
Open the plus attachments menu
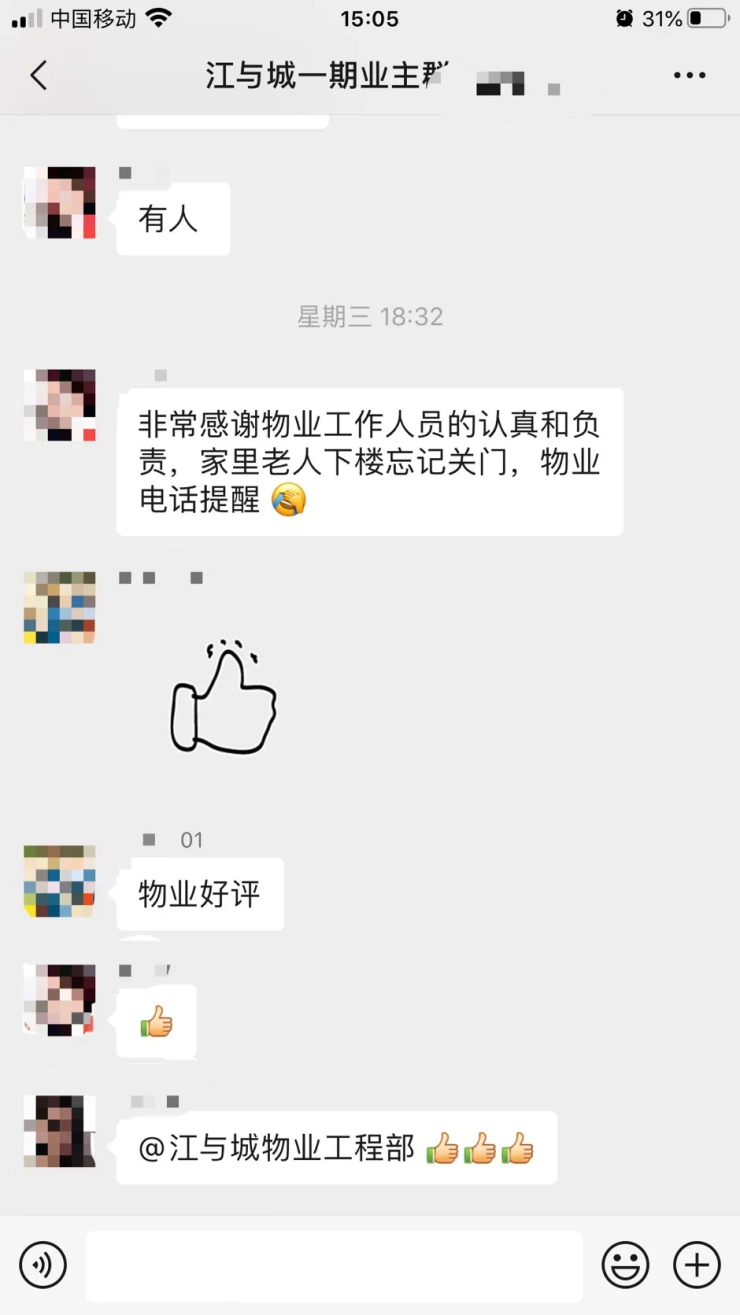click(x=696, y=1265)
